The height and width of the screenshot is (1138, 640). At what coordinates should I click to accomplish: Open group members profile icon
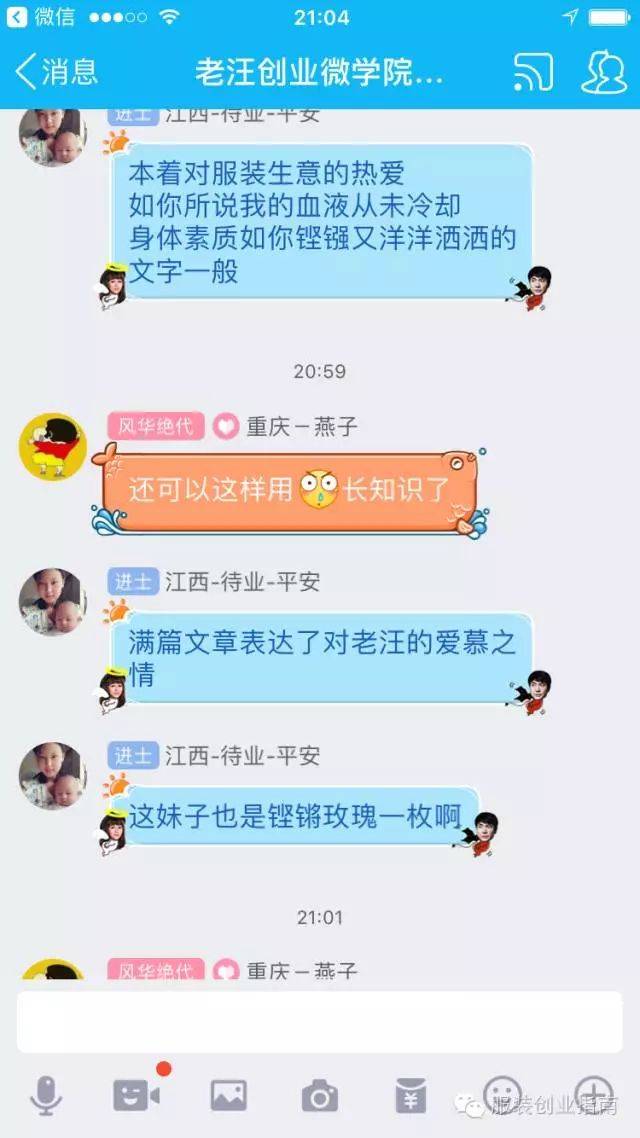pyautogui.click(x=603, y=72)
